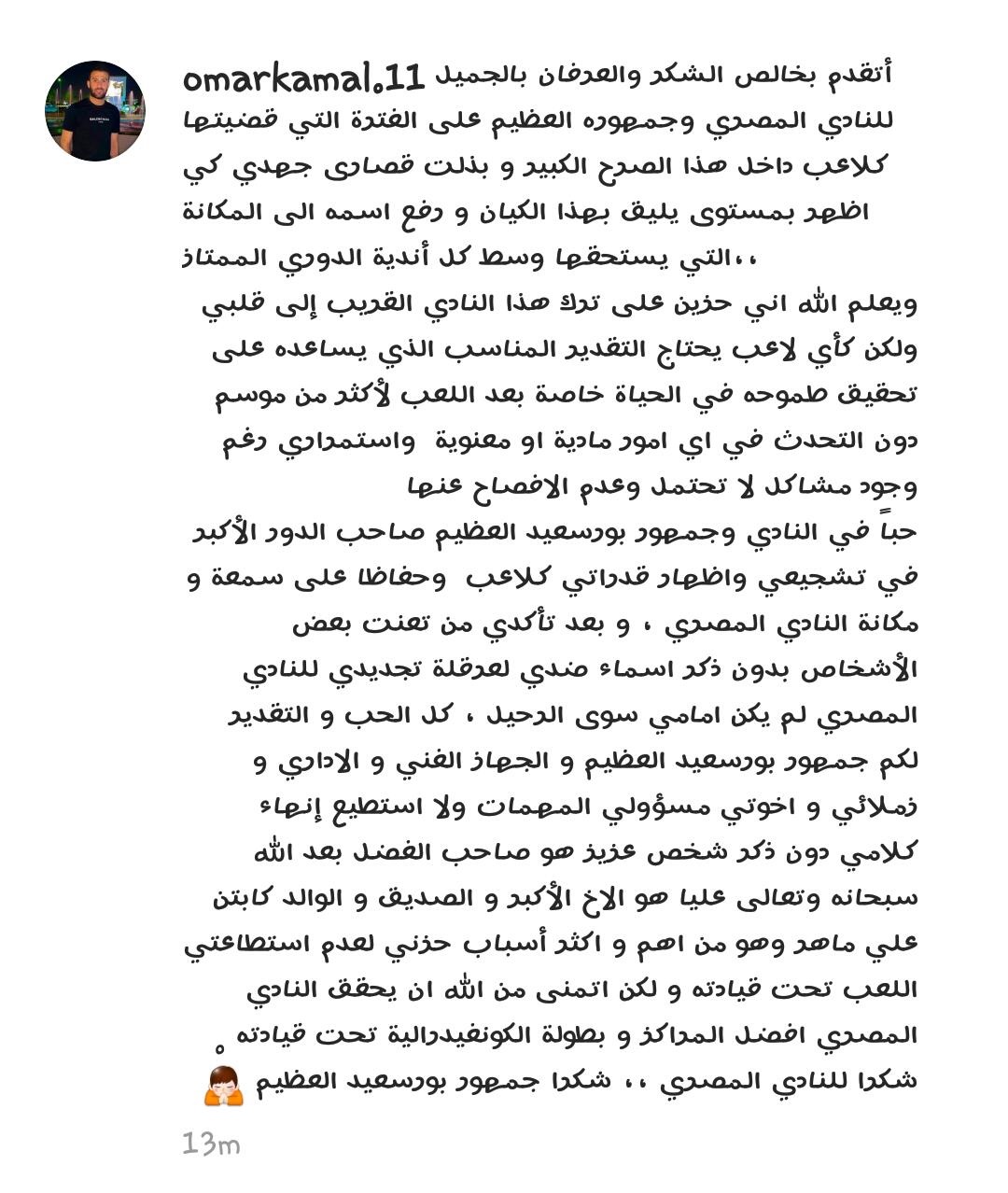Tap the omarkamal.11 username
The width and height of the screenshot is (1008, 1193).
[x=304, y=78]
